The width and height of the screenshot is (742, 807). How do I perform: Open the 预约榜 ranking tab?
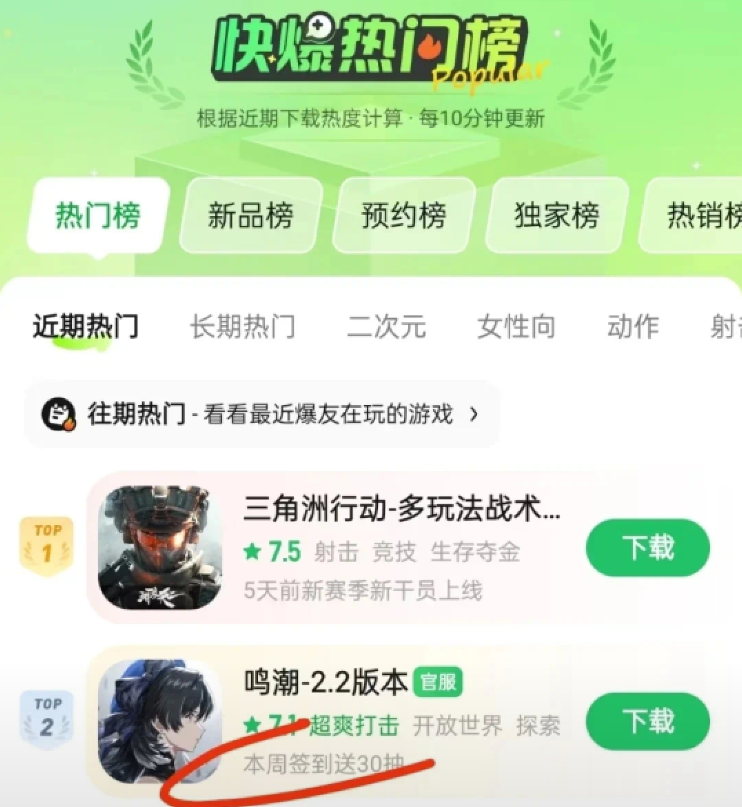click(x=404, y=216)
